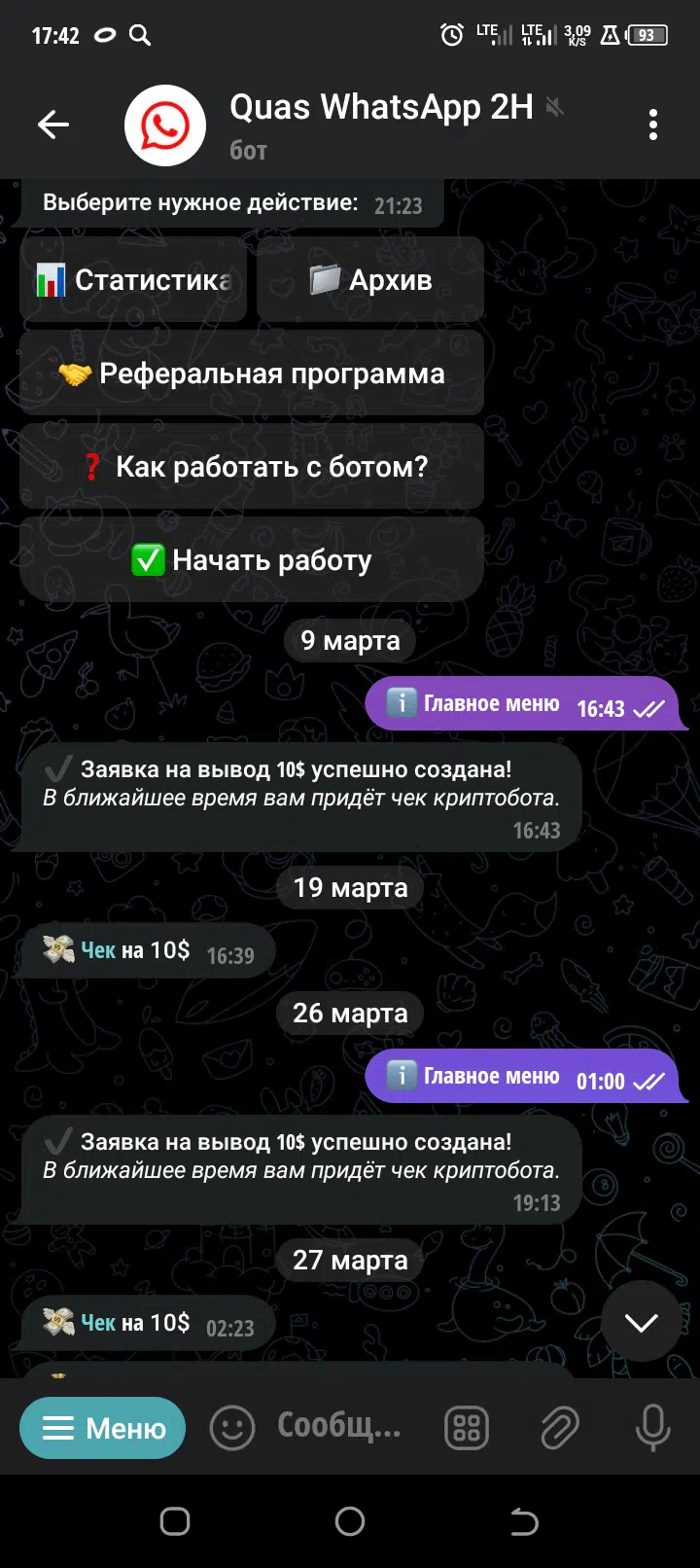This screenshot has height=1568, width=700.
Task: Go back using the header arrow
Action: coord(53,125)
